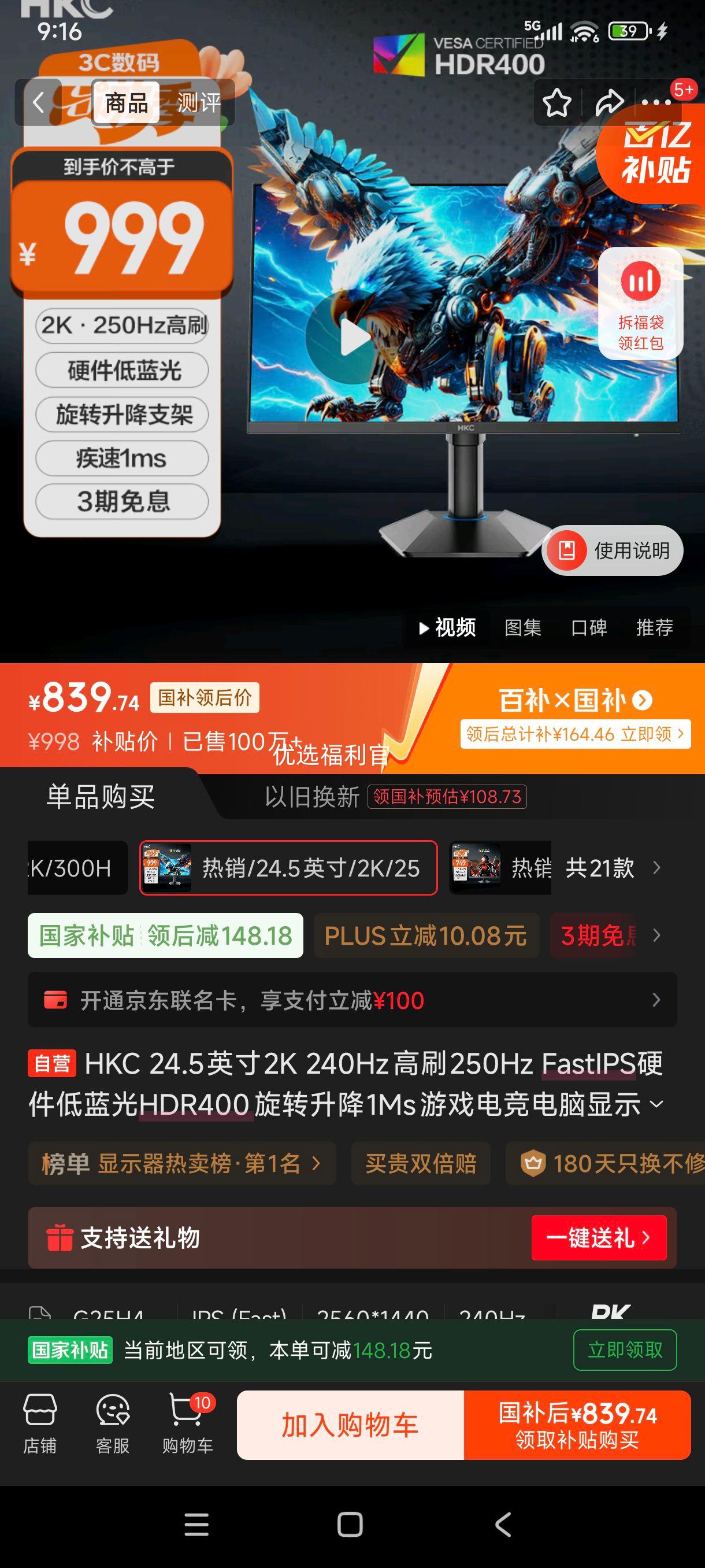
Task: Open the 使用说明 guide
Action: [x=613, y=550]
